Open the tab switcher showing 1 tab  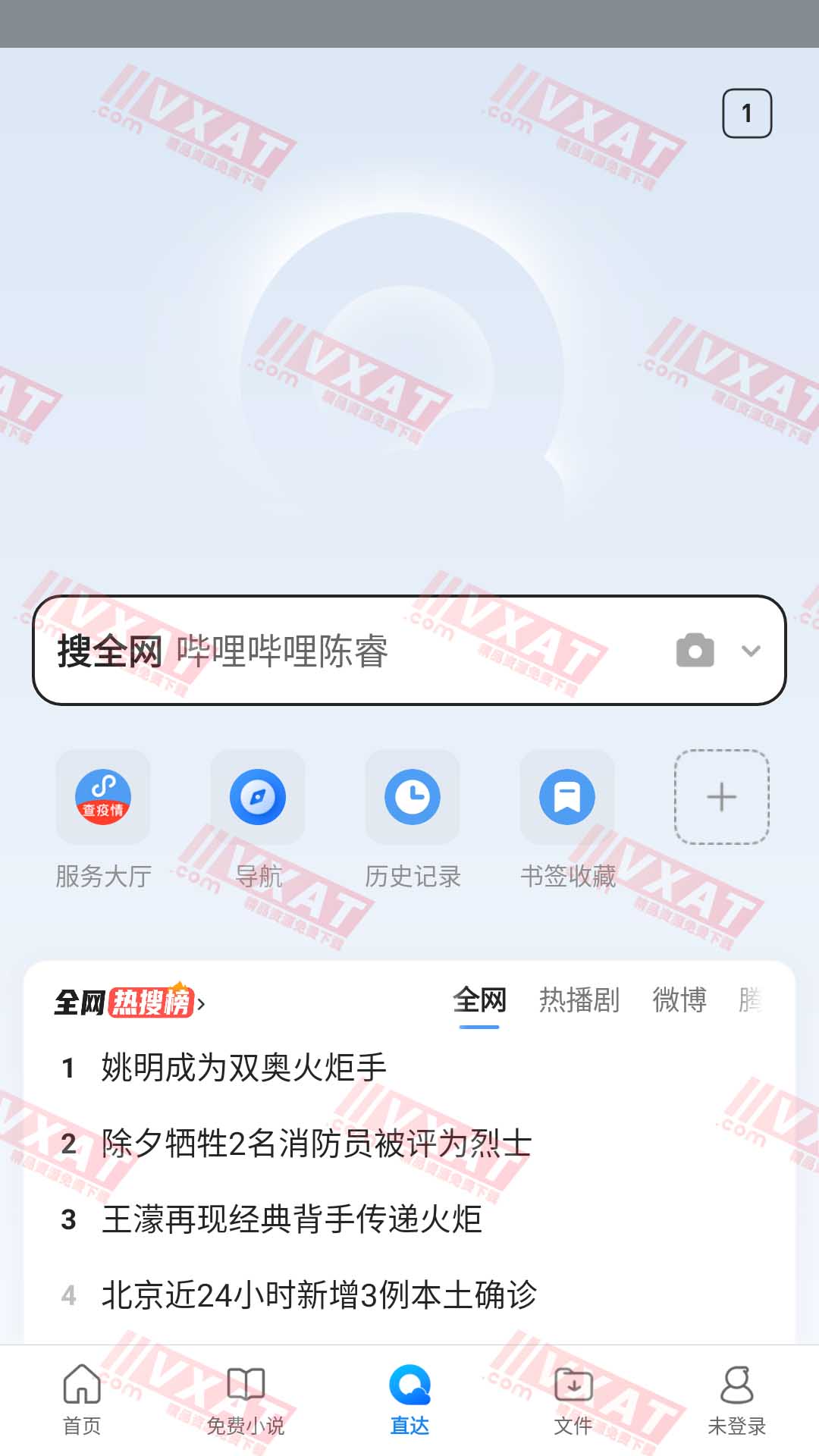(x=746, y=114)
